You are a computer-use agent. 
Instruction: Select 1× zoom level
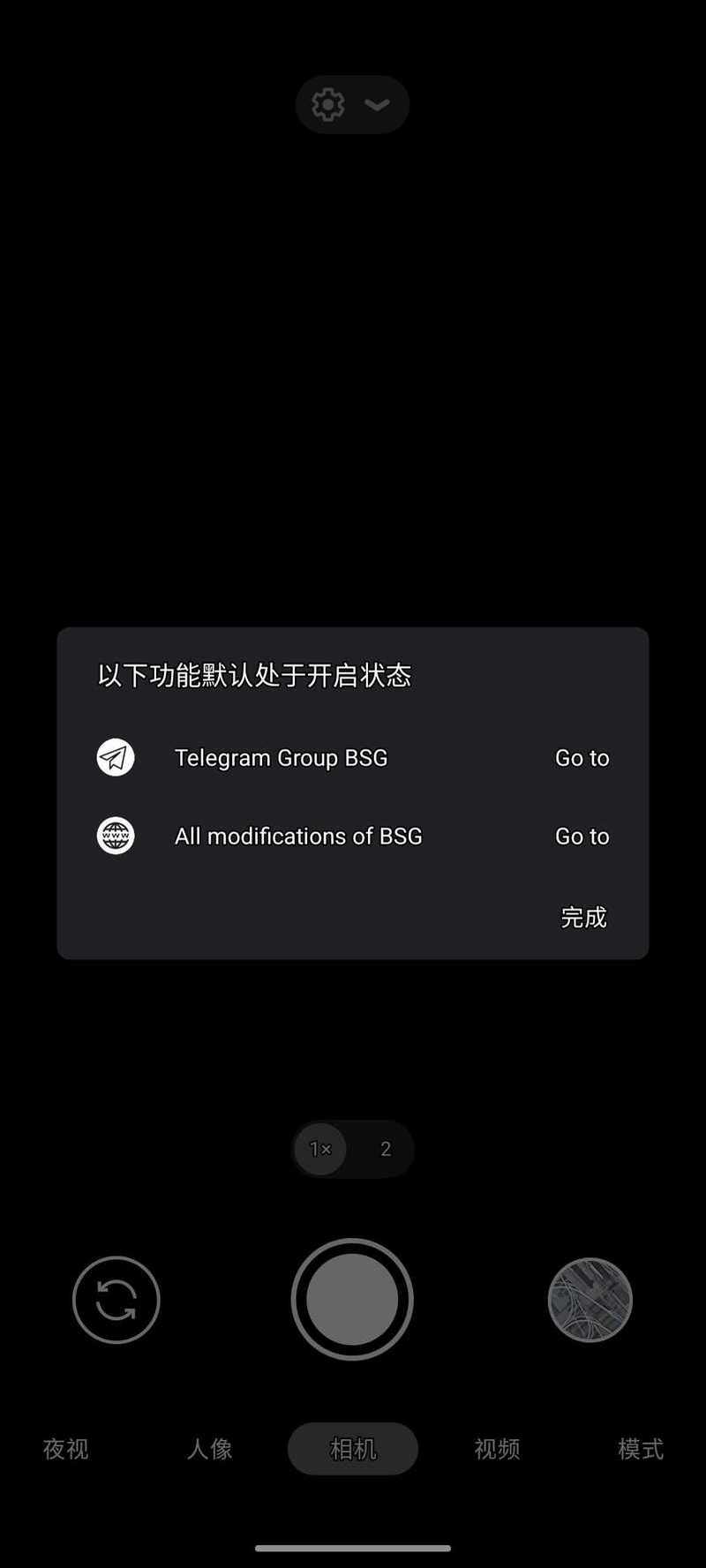319,1149
